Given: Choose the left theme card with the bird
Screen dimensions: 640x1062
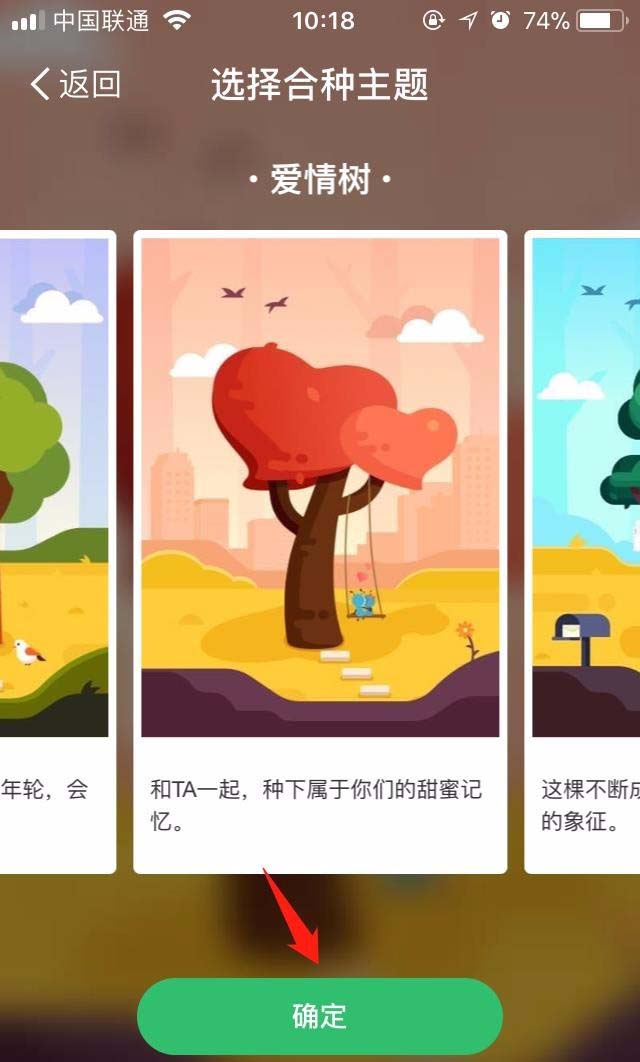Looking at the screenshot, I should pyautogui.click(x=55, y=520).
